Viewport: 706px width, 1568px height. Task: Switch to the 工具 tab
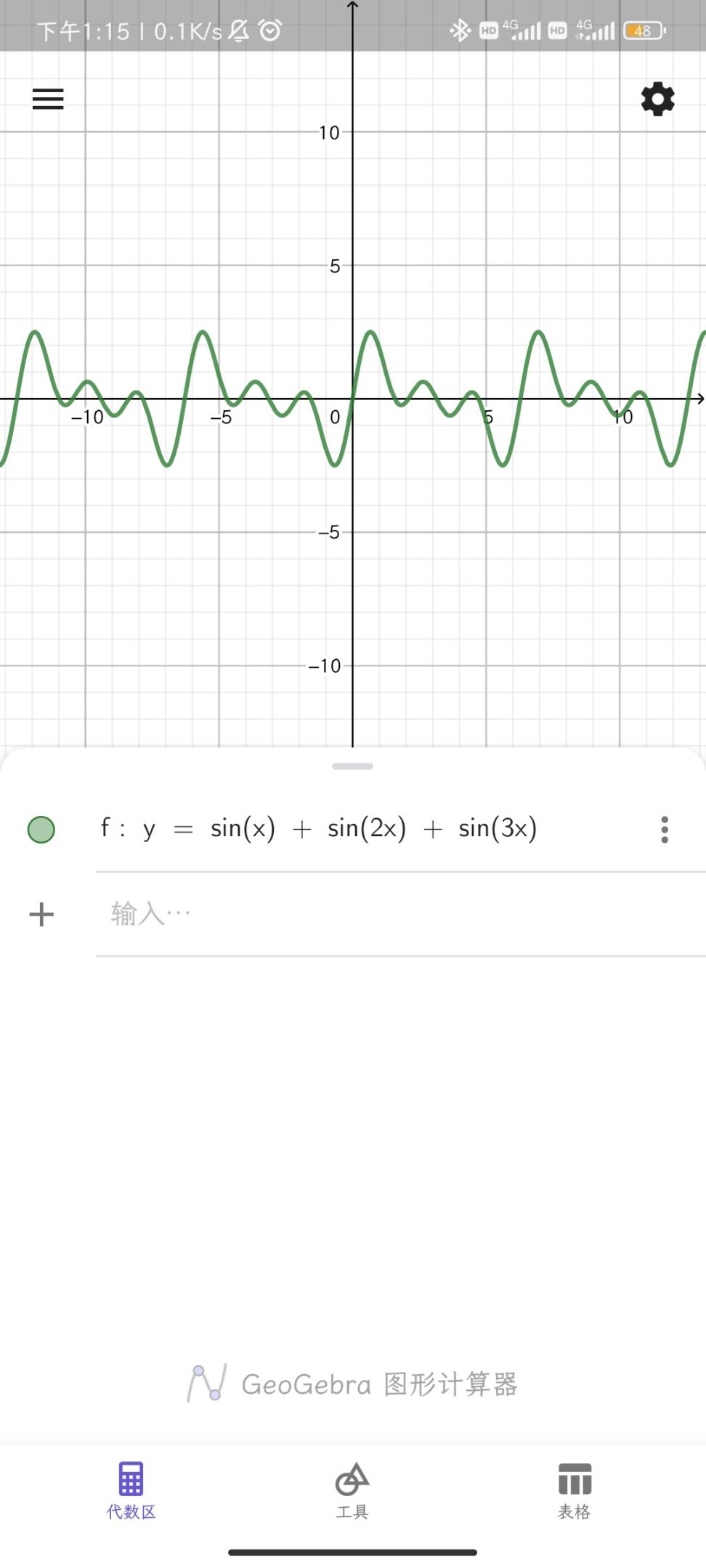(352, 1491)
